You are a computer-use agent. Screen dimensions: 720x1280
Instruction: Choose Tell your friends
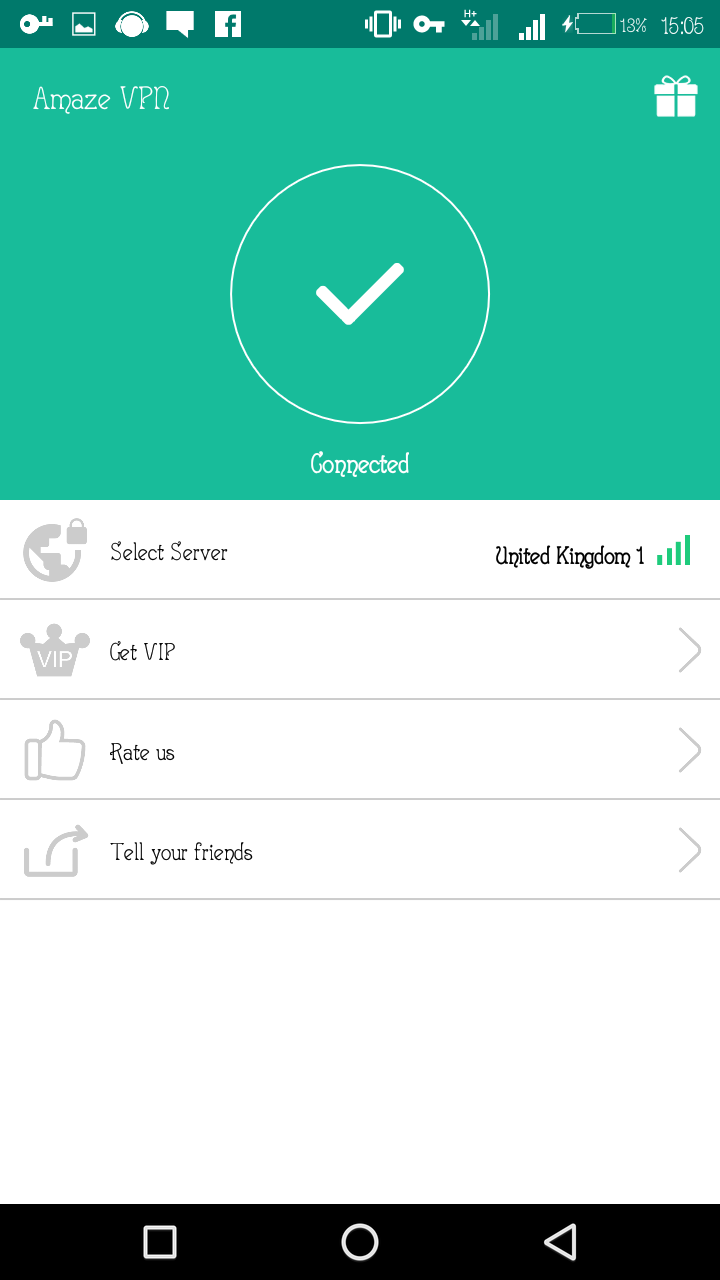360,850
